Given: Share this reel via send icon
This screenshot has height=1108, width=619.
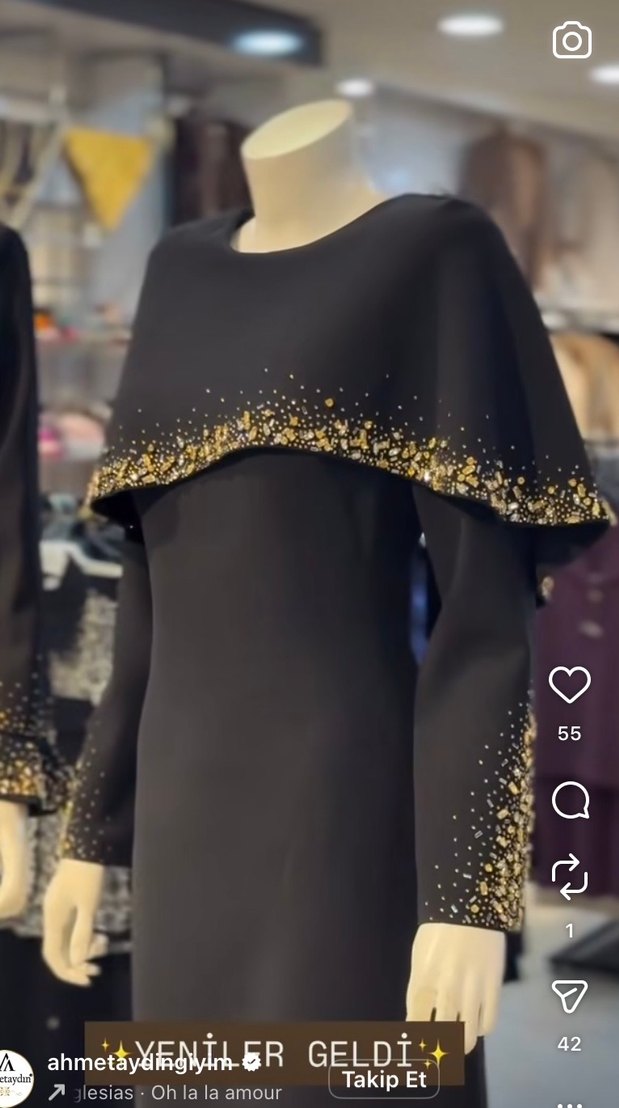Looking at the screenshot, I should tap(569, 996).
